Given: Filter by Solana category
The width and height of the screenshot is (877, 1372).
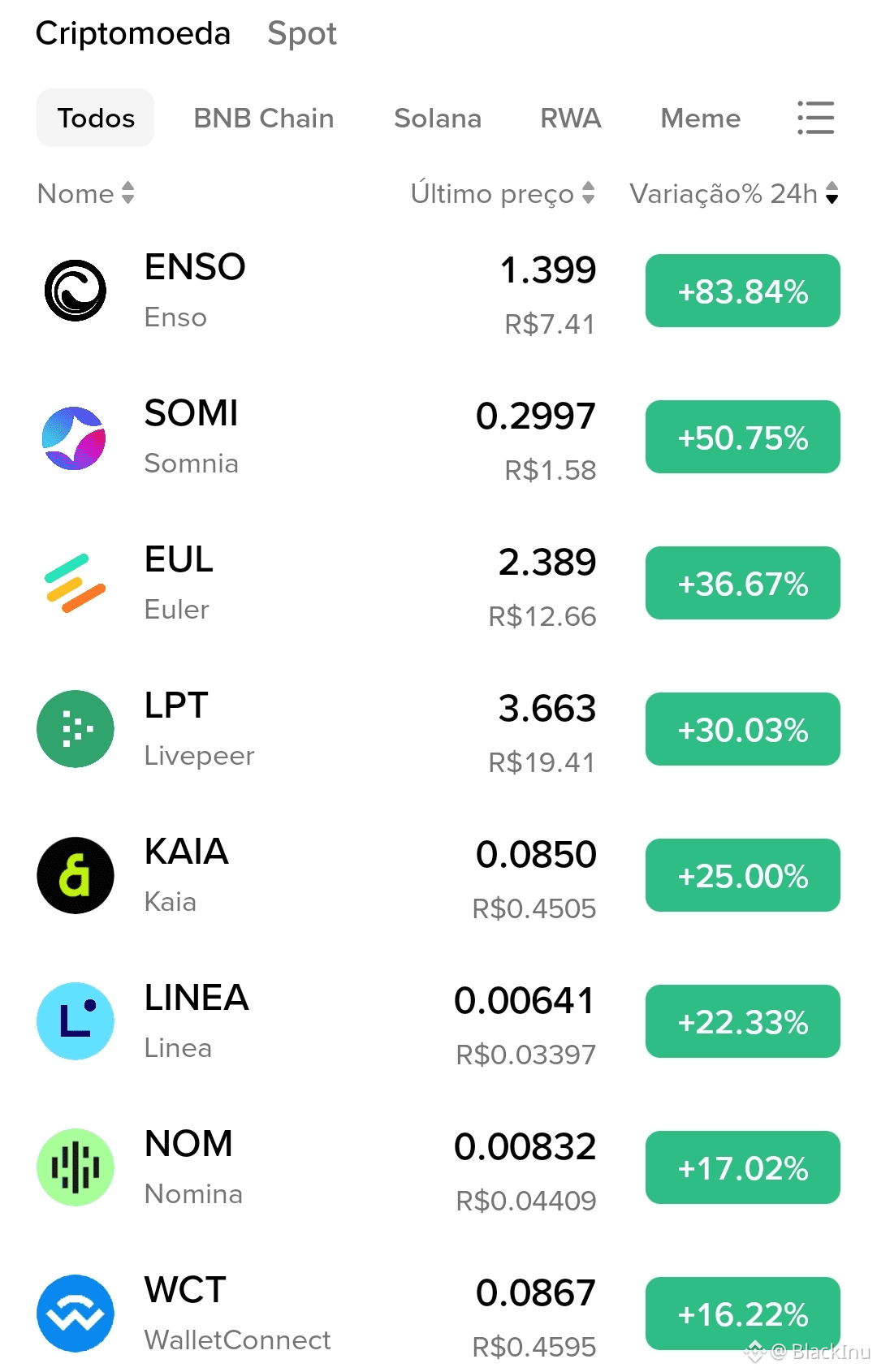Looking at the screenshot, I should click(438, 118).
